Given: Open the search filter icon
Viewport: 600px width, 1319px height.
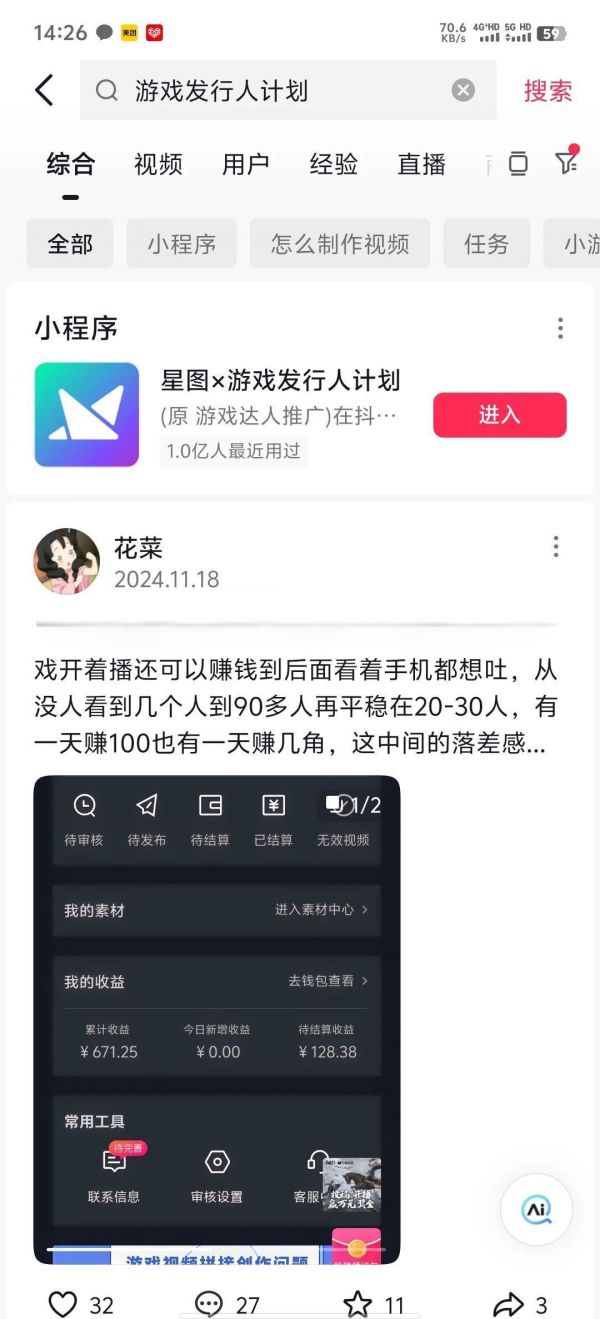Looking at the screenshot, I should pyautogui.click(x=567, y=162).
